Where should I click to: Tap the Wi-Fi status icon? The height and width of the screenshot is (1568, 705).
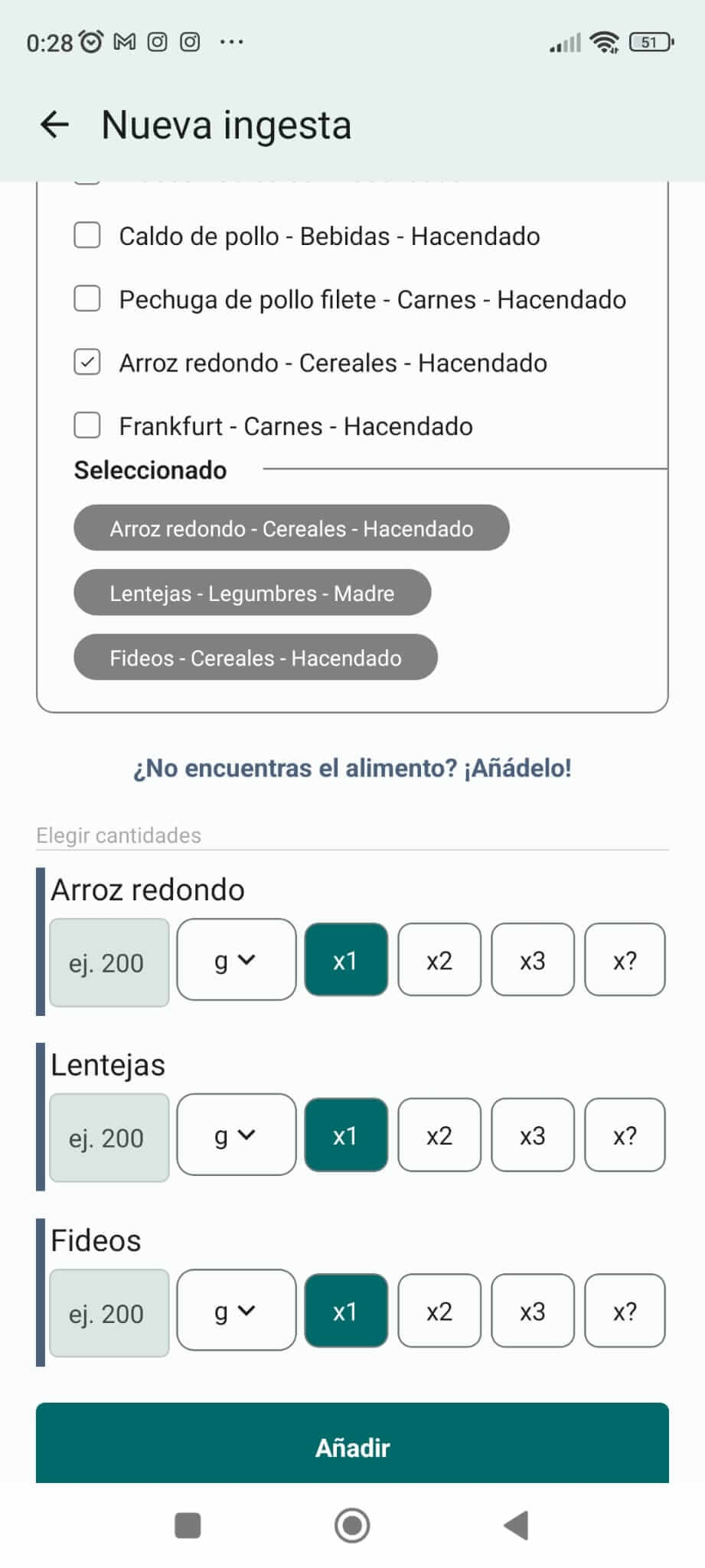[x=605, y=43]
